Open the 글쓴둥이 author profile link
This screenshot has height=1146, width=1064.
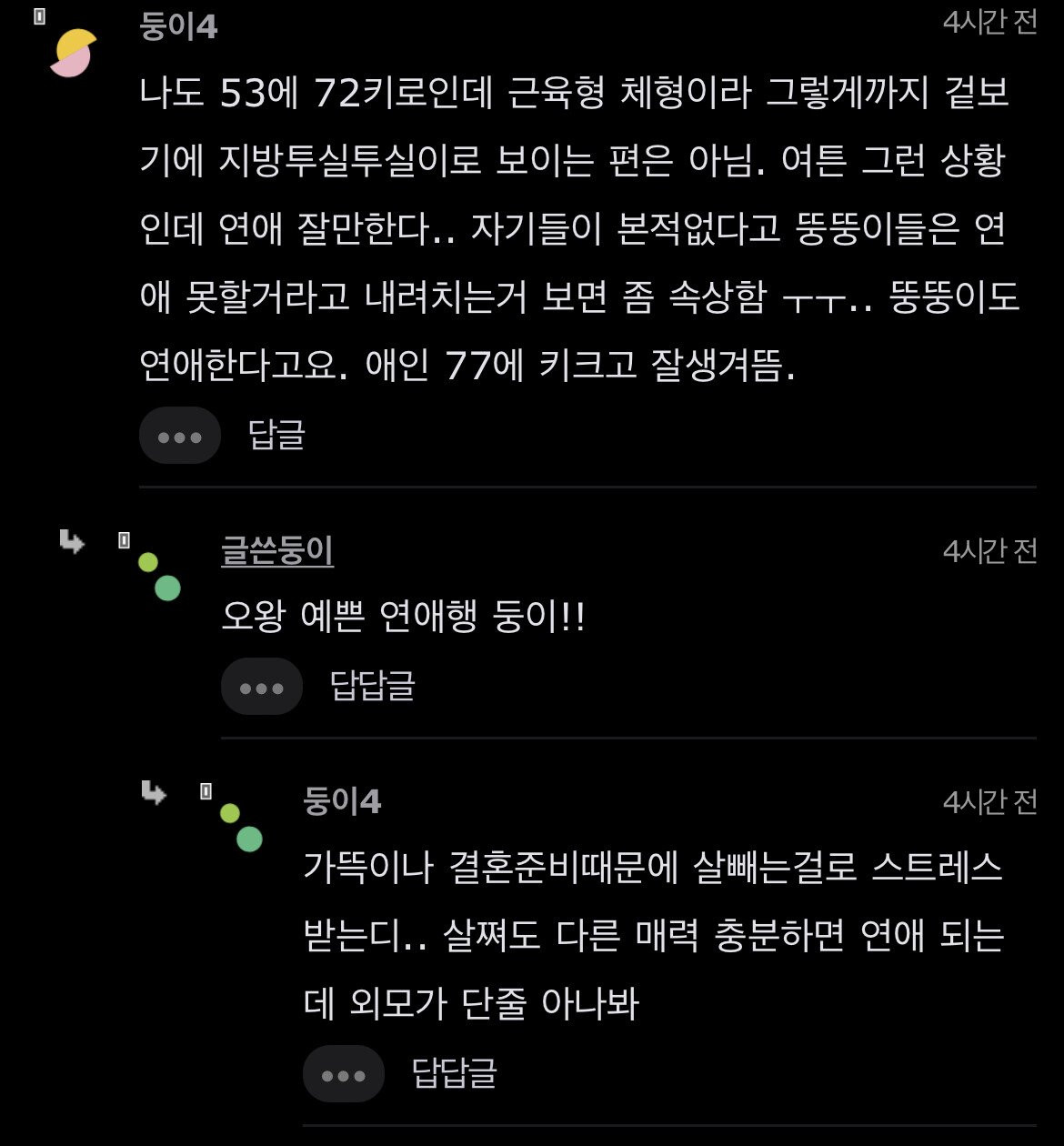point(277,550)
